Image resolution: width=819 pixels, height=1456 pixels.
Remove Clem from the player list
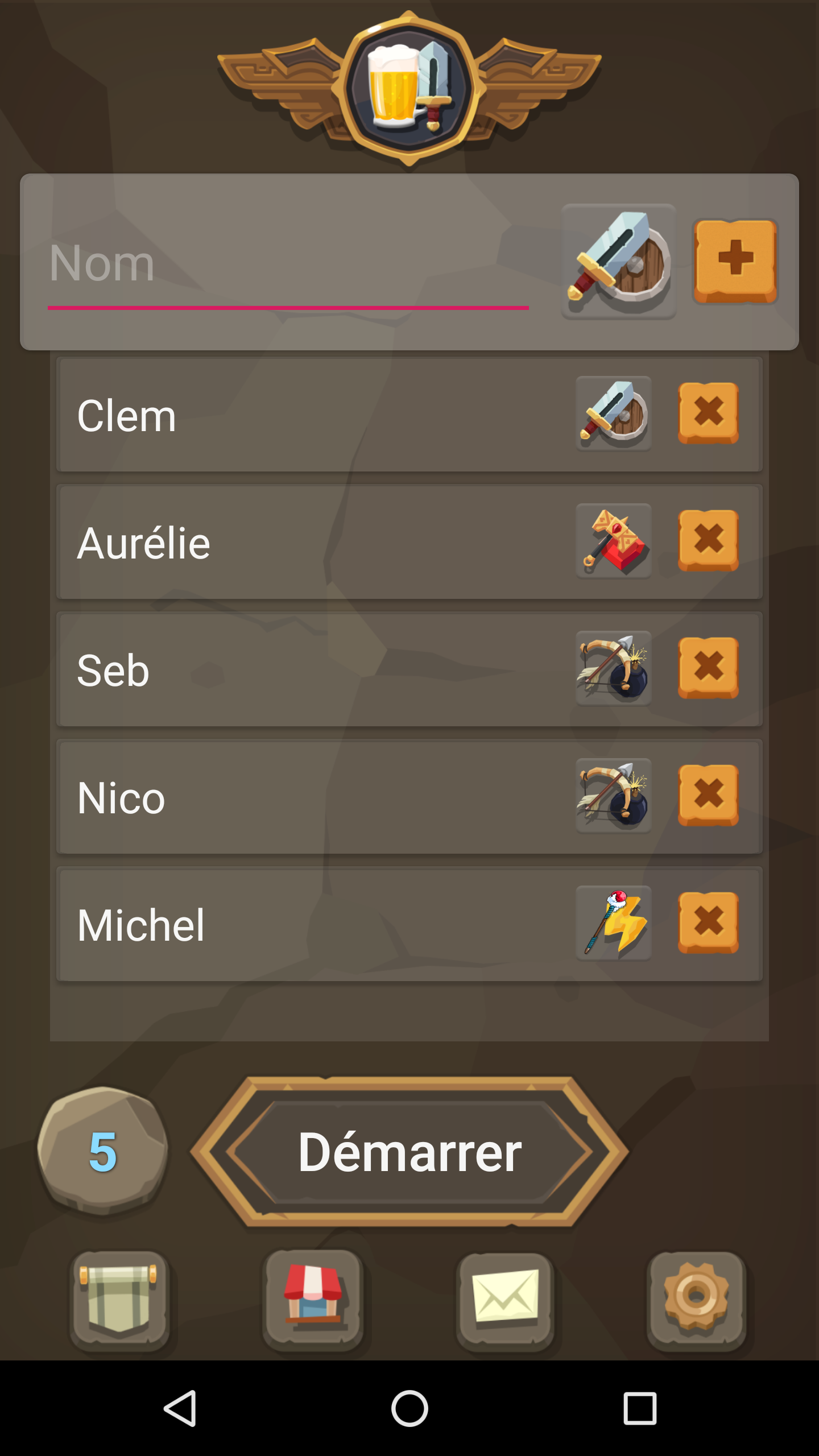point(708,413)
